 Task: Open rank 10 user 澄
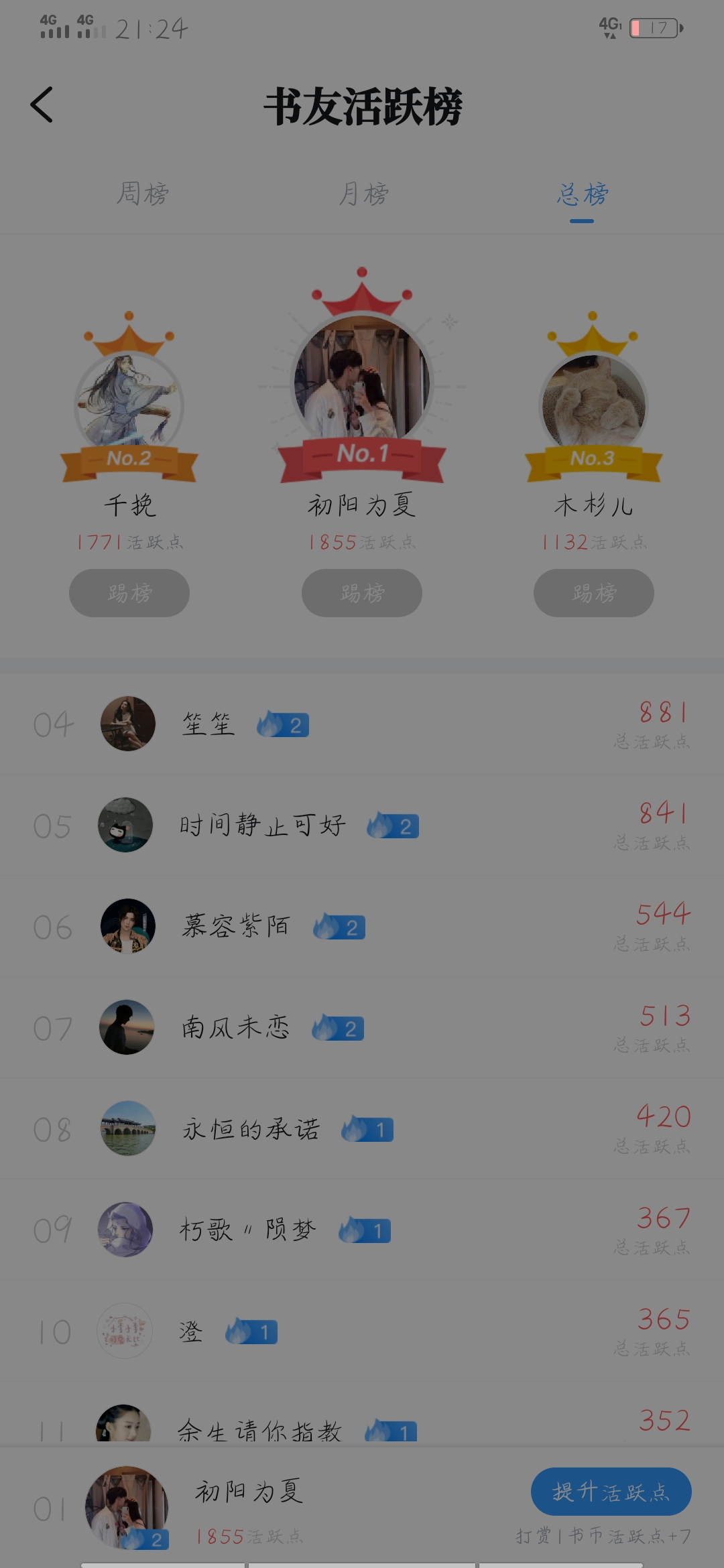tap(362, 1331)
